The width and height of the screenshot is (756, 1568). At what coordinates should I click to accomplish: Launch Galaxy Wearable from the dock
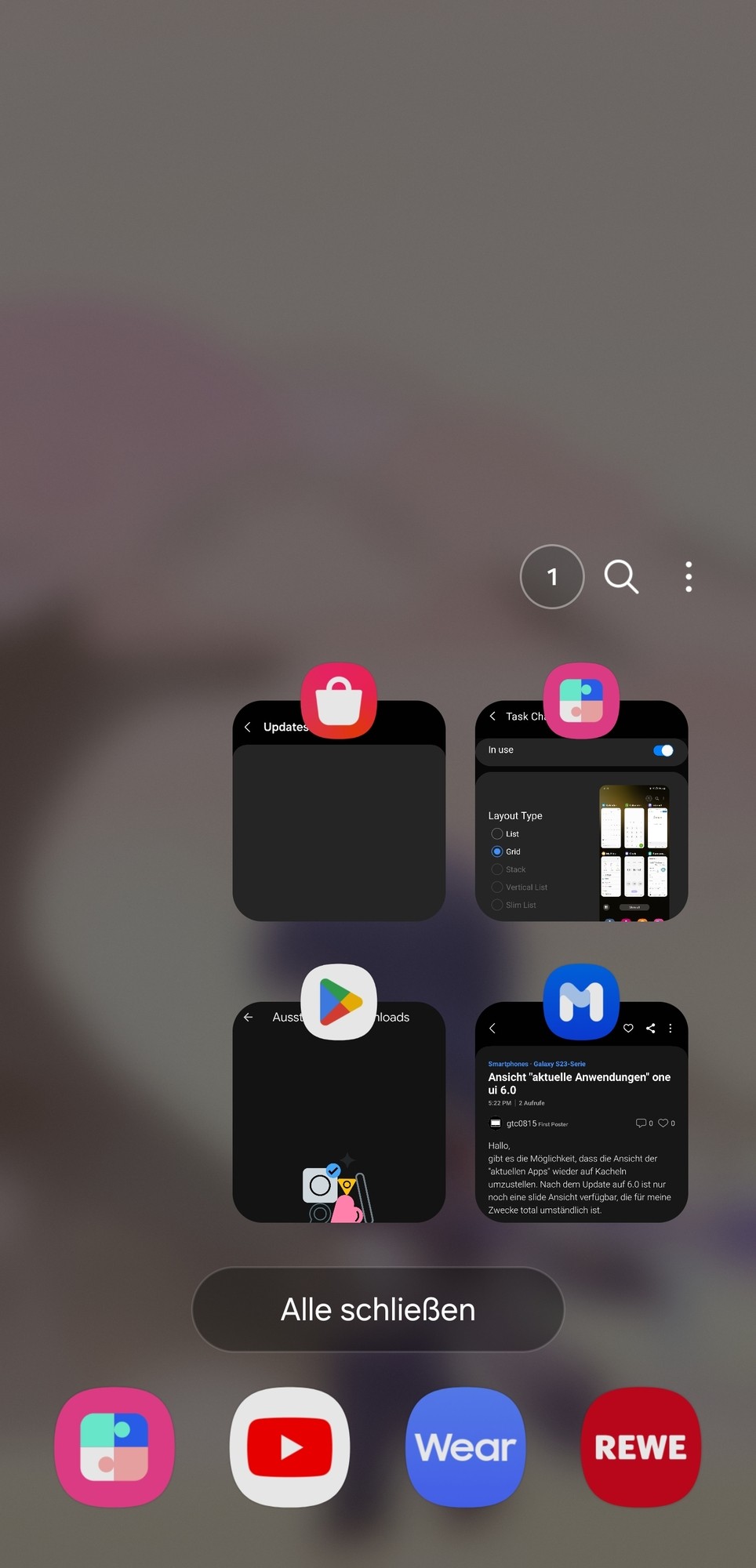click(466, 1447)
